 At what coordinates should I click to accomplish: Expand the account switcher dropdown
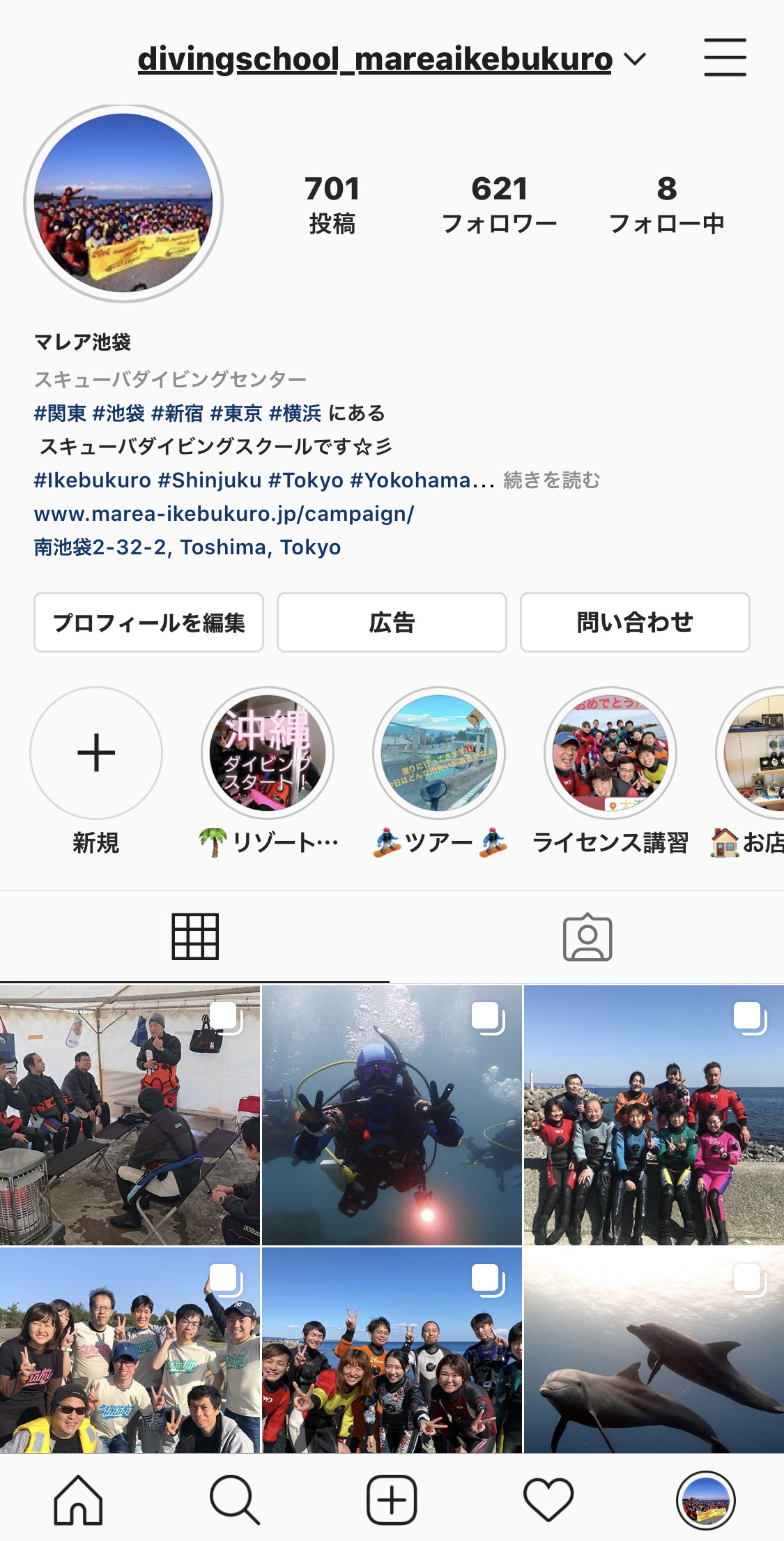(x=635, y=59)
